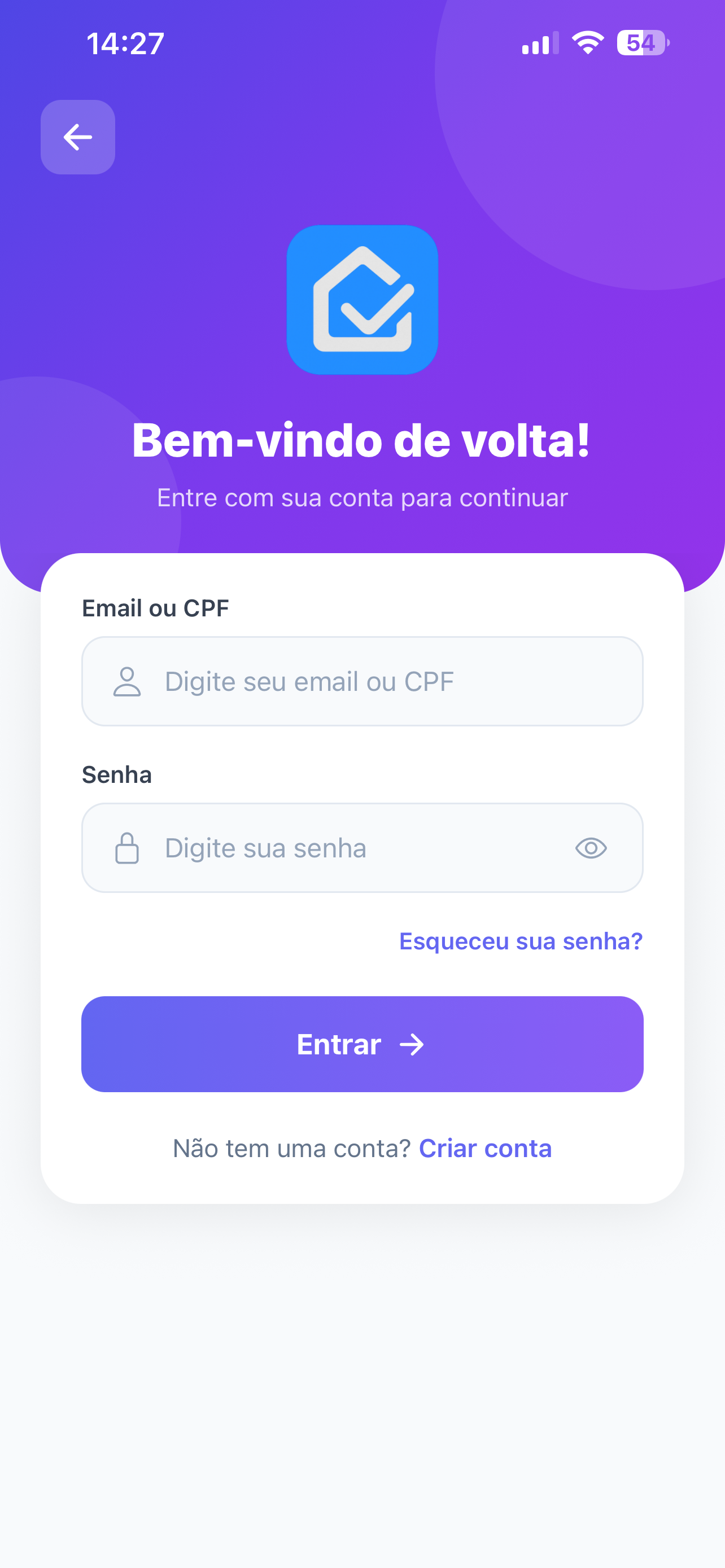Click the Email ou CPF label

point(155,607)
